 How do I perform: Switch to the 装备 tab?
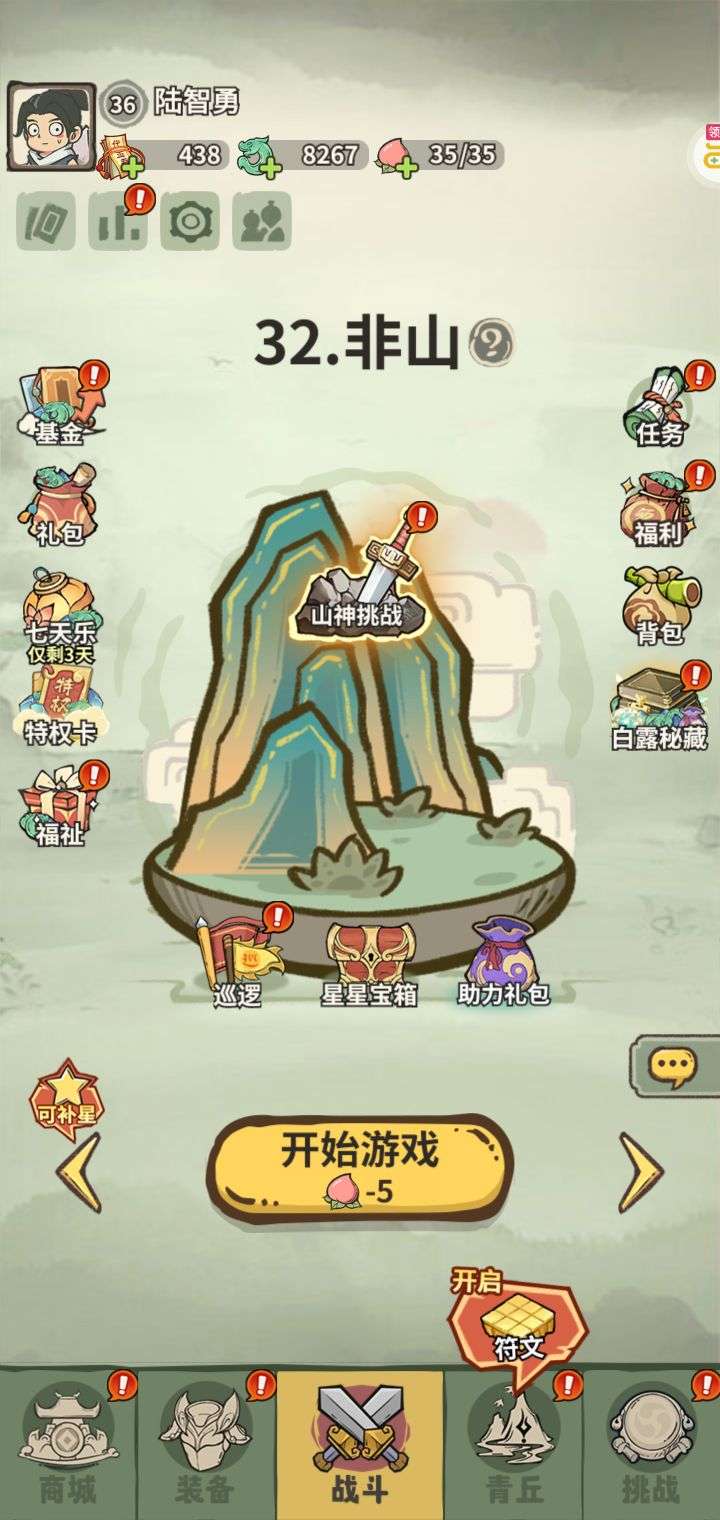207,1442
